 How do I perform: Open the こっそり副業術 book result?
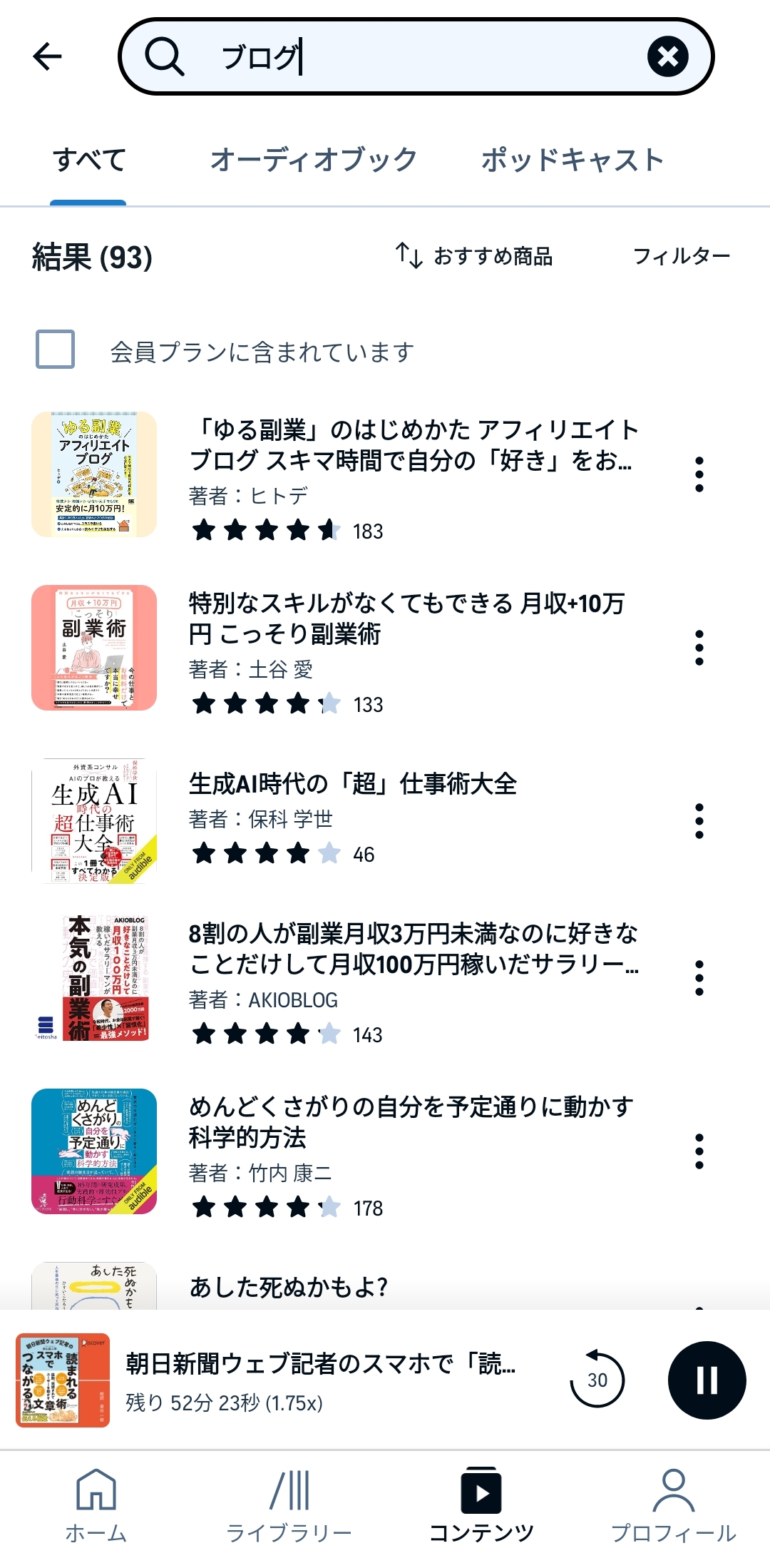pos(406,618)
